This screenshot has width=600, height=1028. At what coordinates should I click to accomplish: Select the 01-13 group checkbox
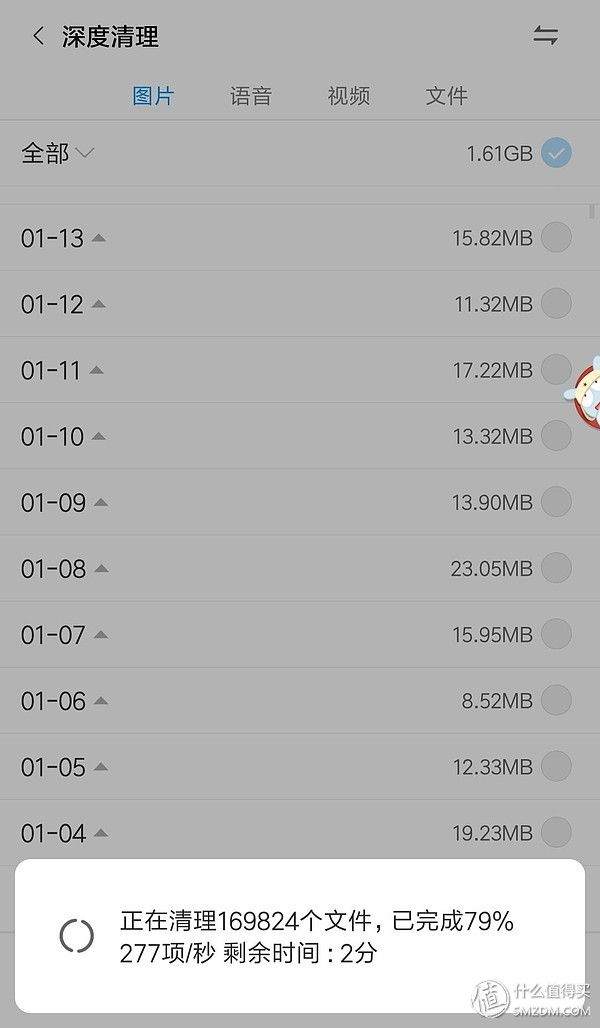[x=556, y=237]
